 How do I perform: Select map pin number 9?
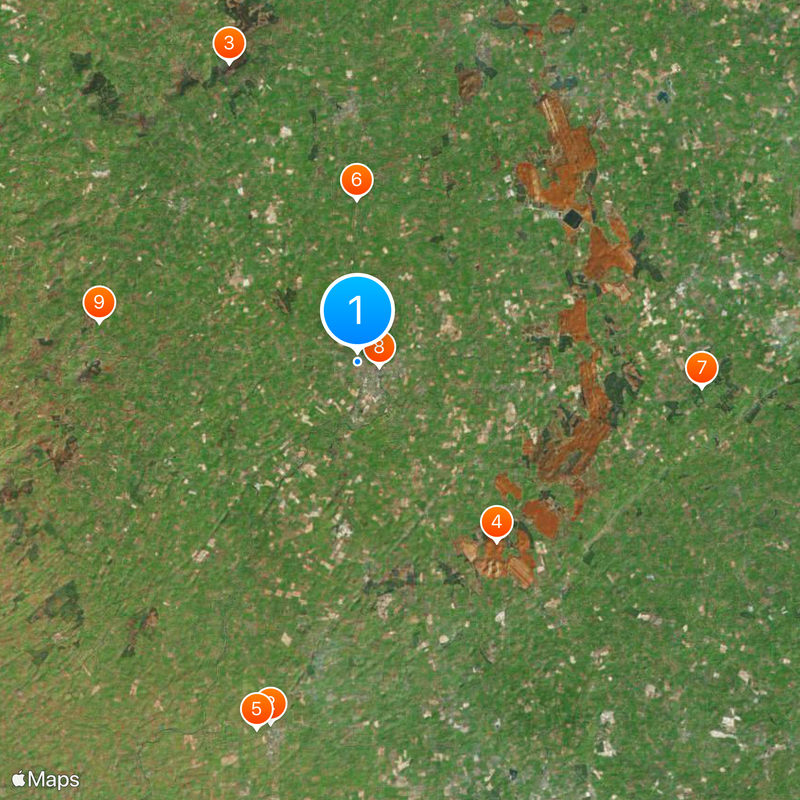click(98, 302)
